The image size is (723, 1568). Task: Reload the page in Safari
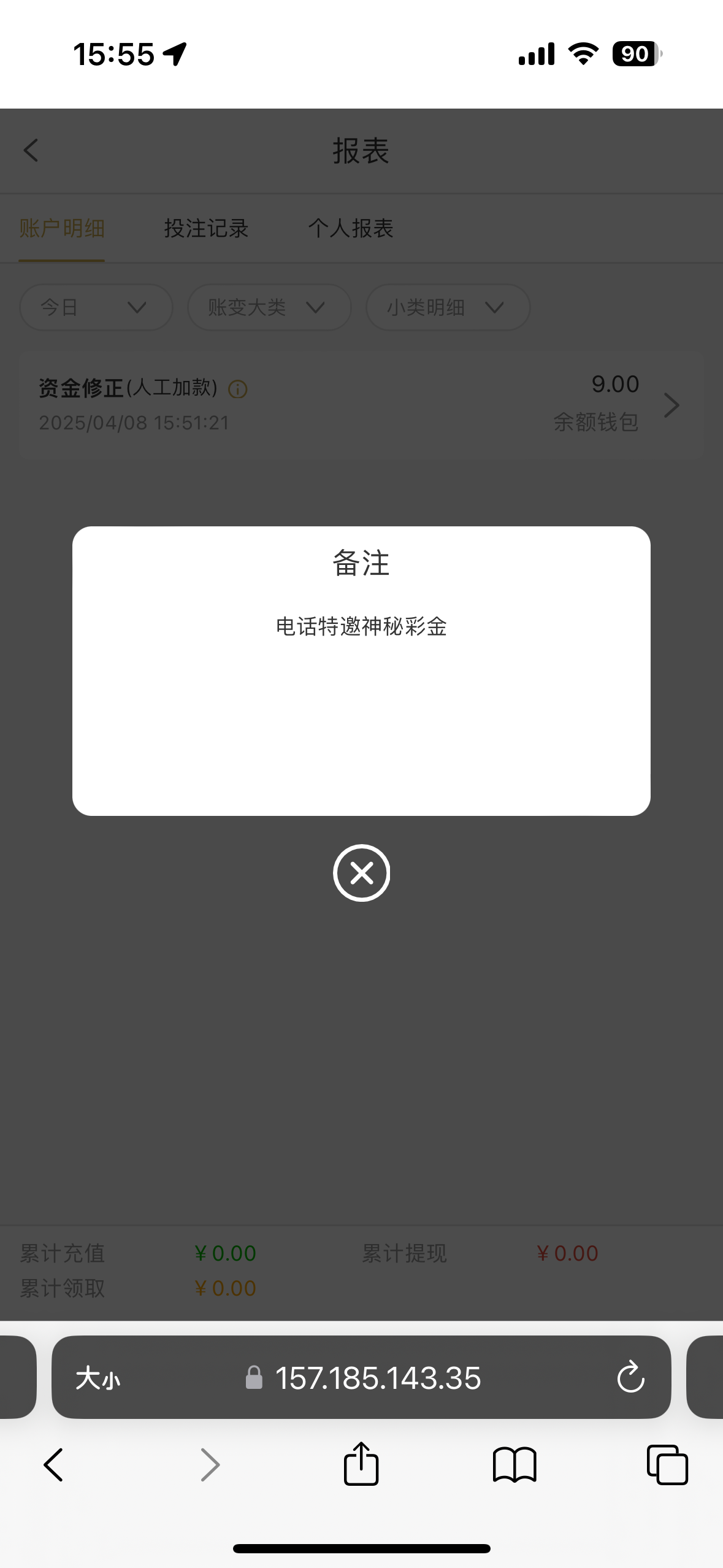click(630, 1377)
